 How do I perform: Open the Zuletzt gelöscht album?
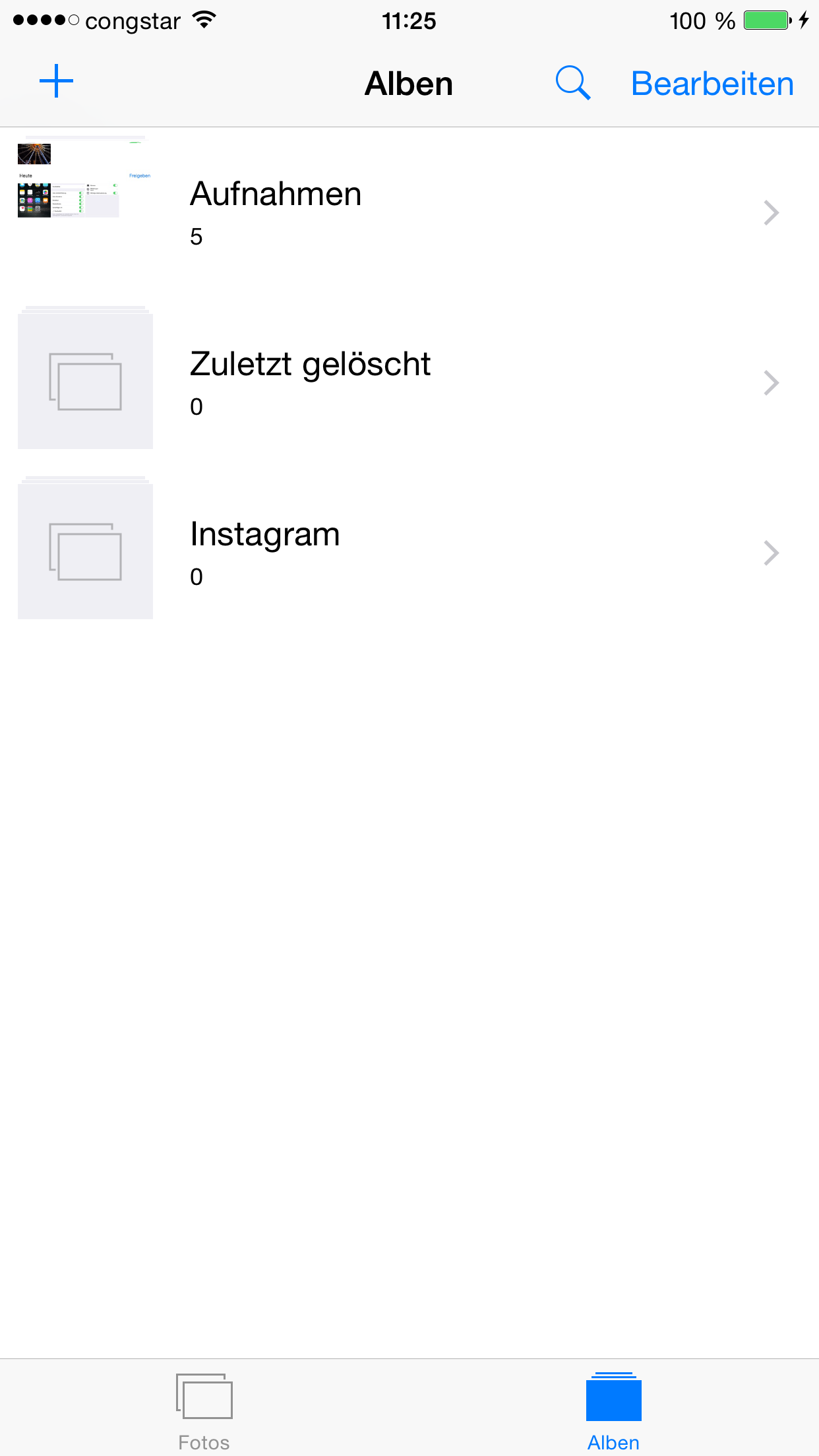(409, 382)
